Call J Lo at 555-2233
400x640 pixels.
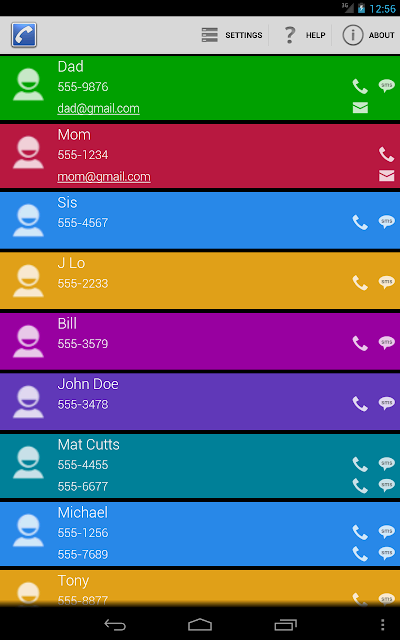[x=360, y=282]
